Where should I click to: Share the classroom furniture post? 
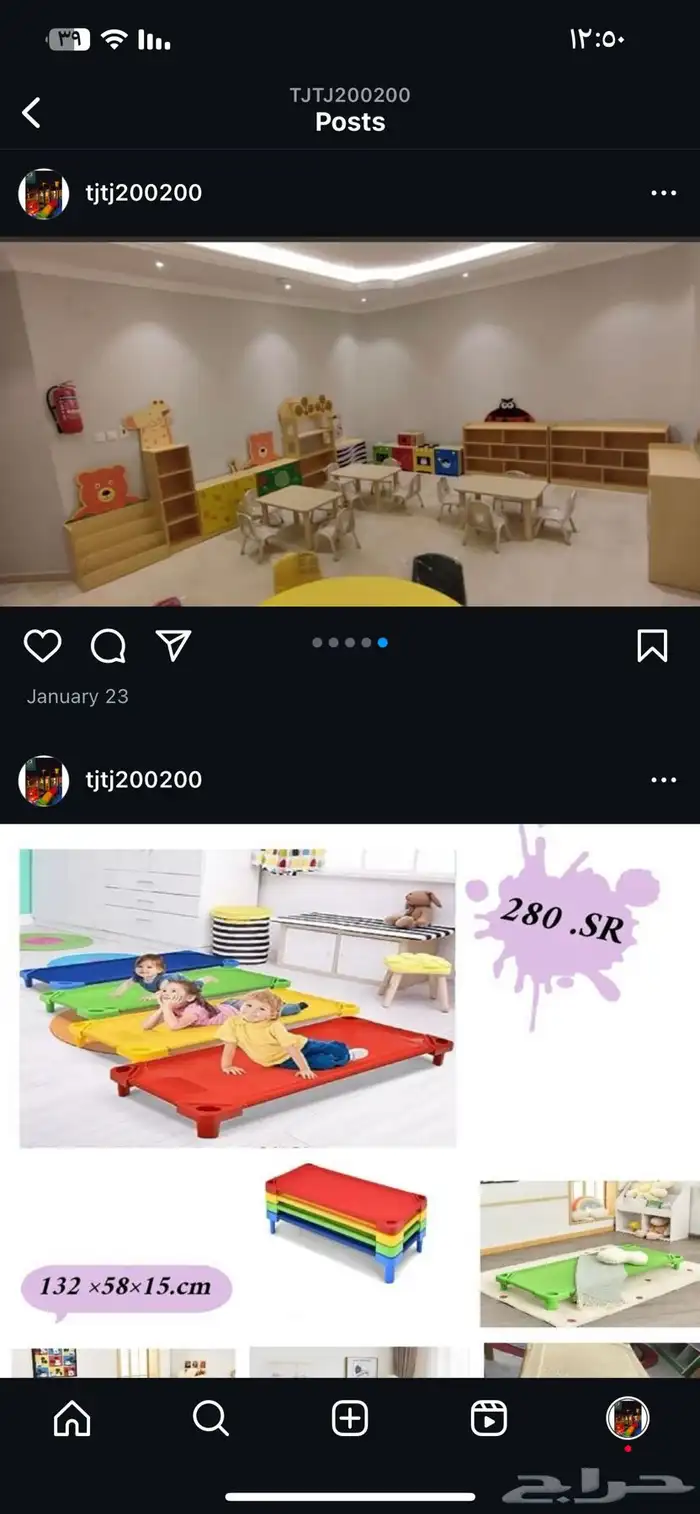point(174,646)
